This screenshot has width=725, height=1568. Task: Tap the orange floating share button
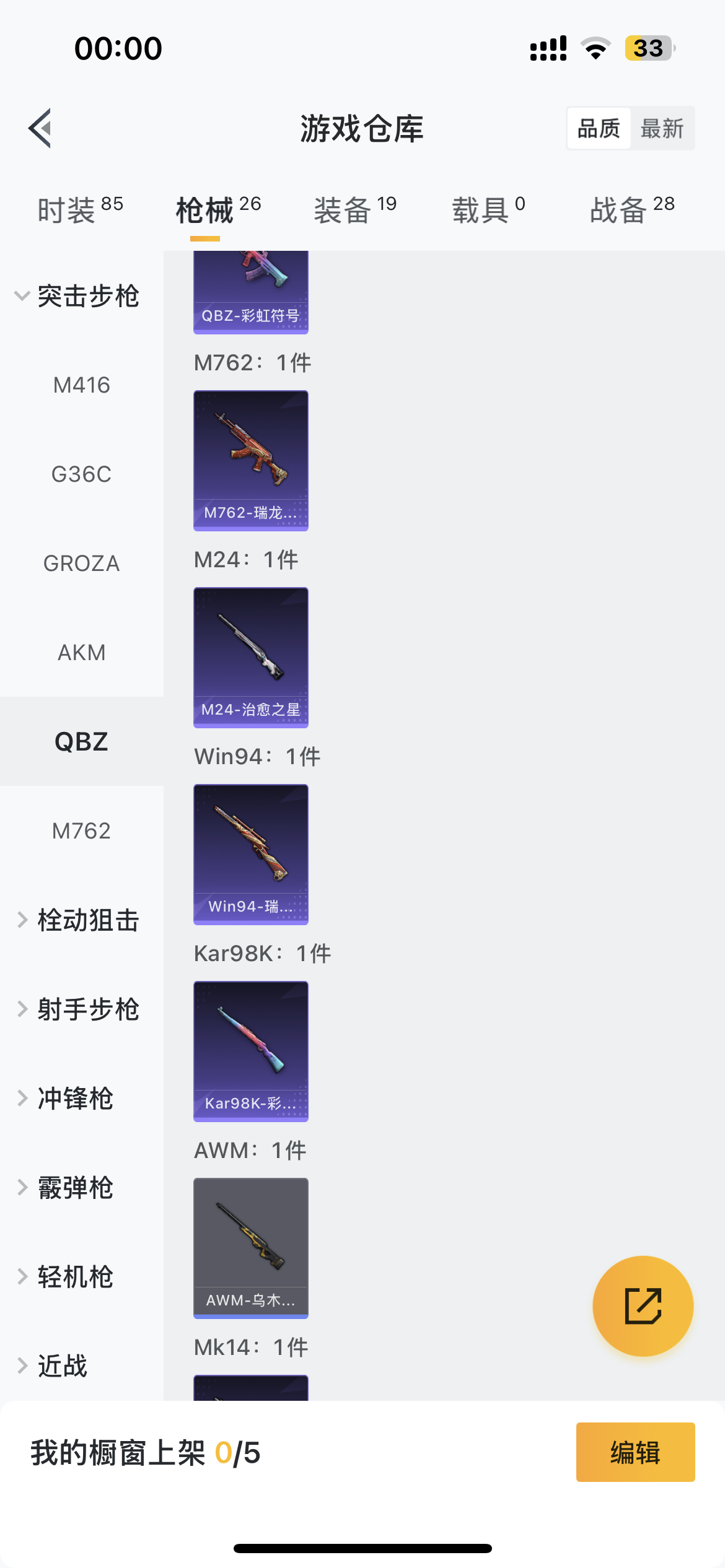pos(643,1306)
